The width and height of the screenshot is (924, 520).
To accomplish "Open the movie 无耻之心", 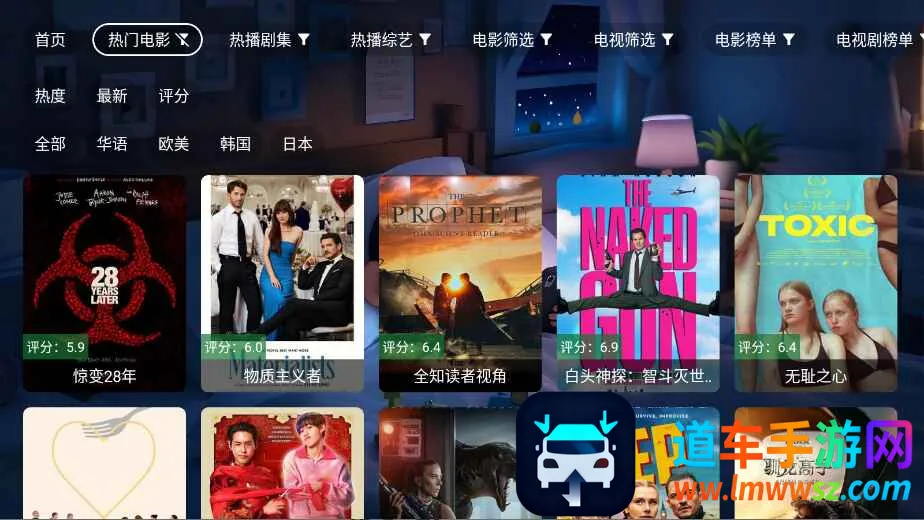I will (x=816, y=283).
